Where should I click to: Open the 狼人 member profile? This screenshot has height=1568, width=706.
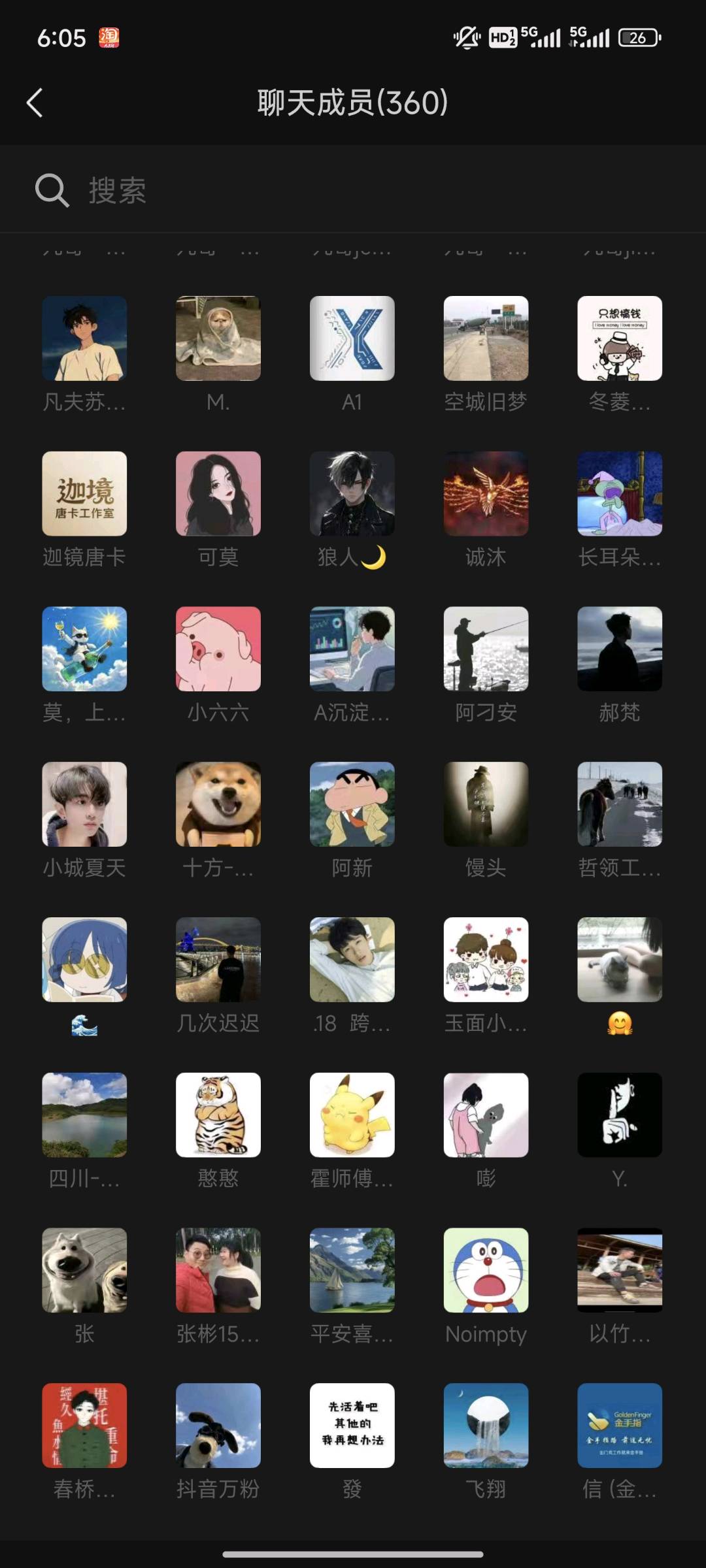coord(352,494)
